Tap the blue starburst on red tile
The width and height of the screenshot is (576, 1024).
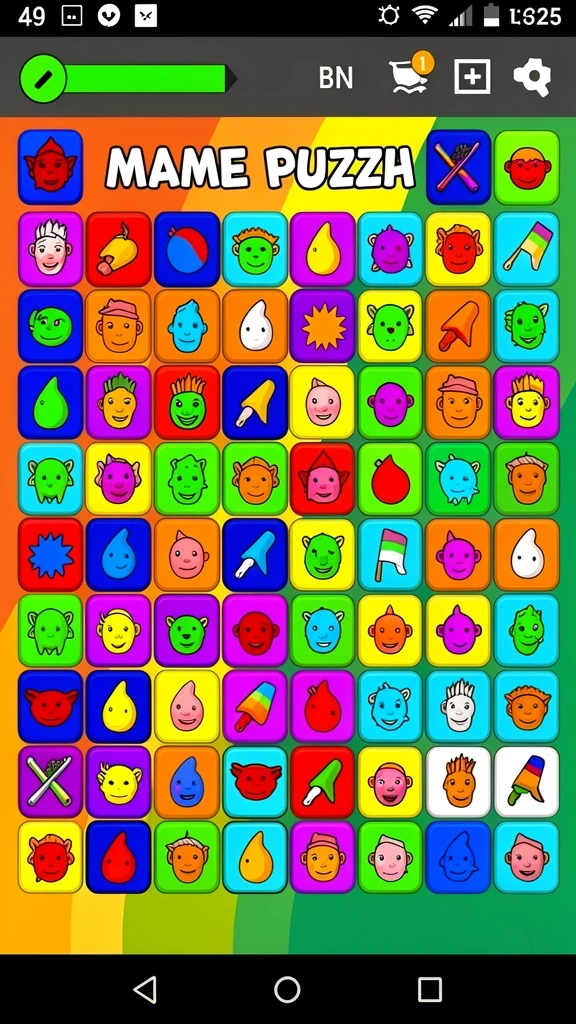coord(50,555)
